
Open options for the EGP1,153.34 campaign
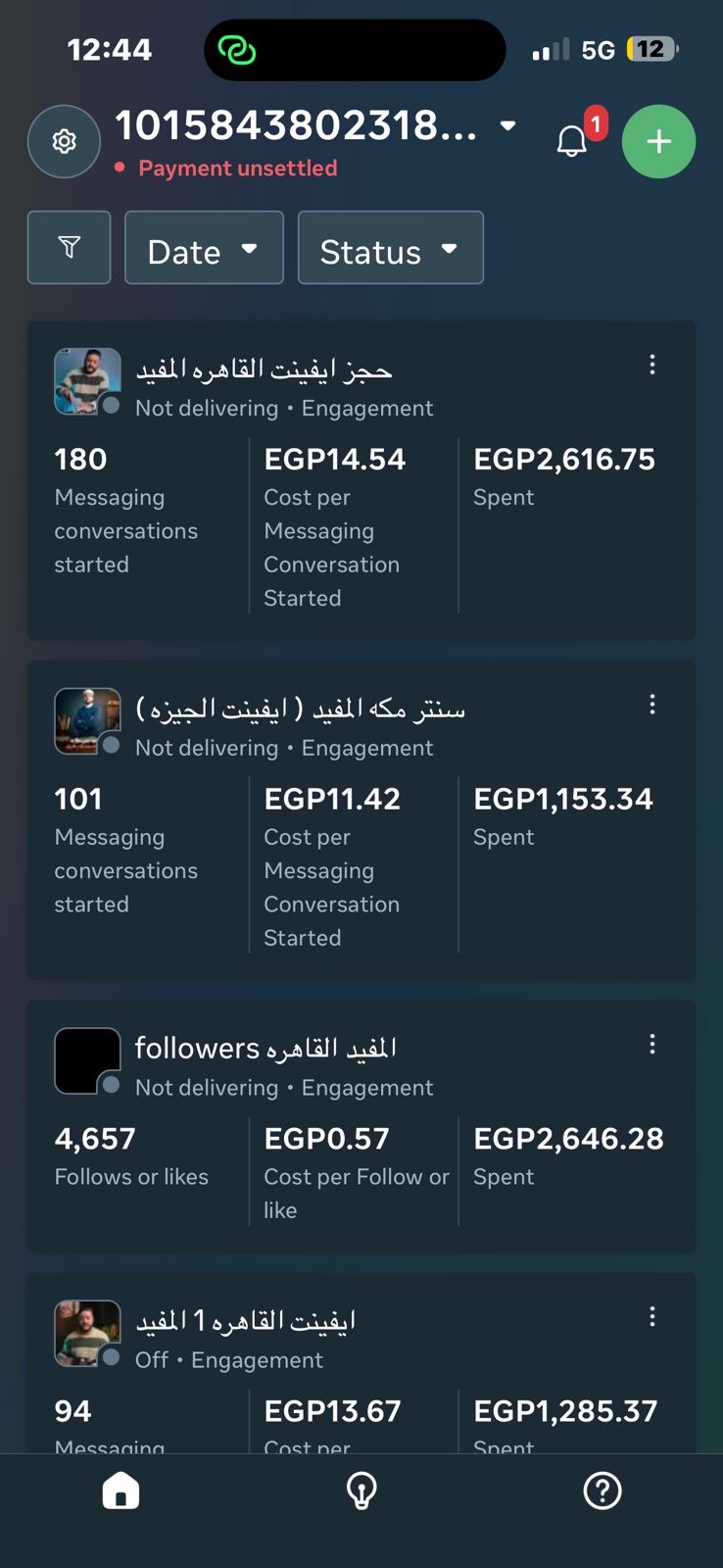[x=652, y=705]
